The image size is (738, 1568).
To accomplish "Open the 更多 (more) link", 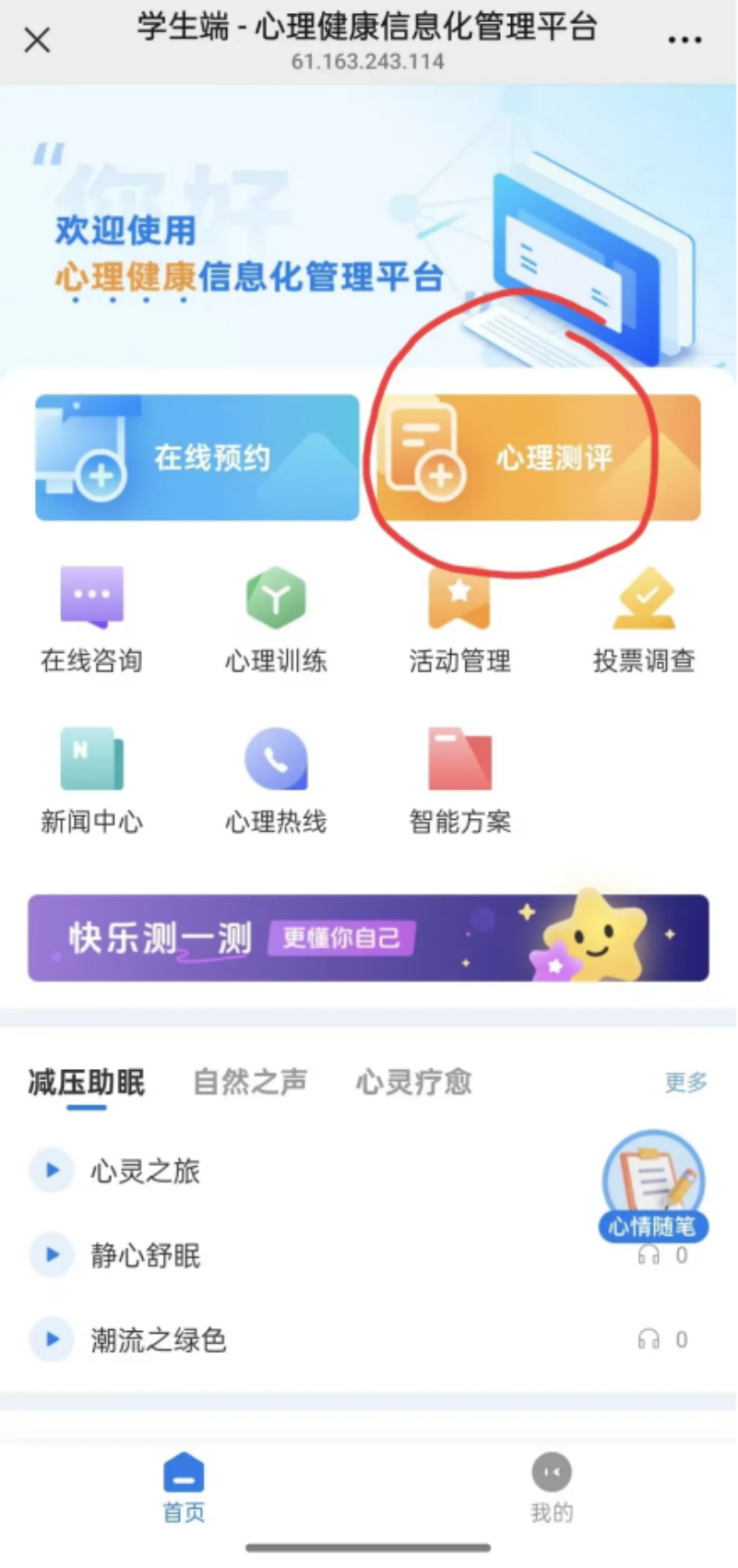I will tap(684, 1084).
